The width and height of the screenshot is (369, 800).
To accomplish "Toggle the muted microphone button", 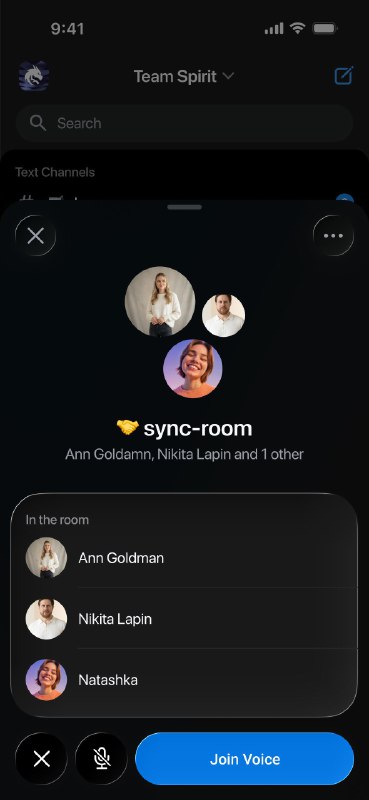I will click(102, 759).
